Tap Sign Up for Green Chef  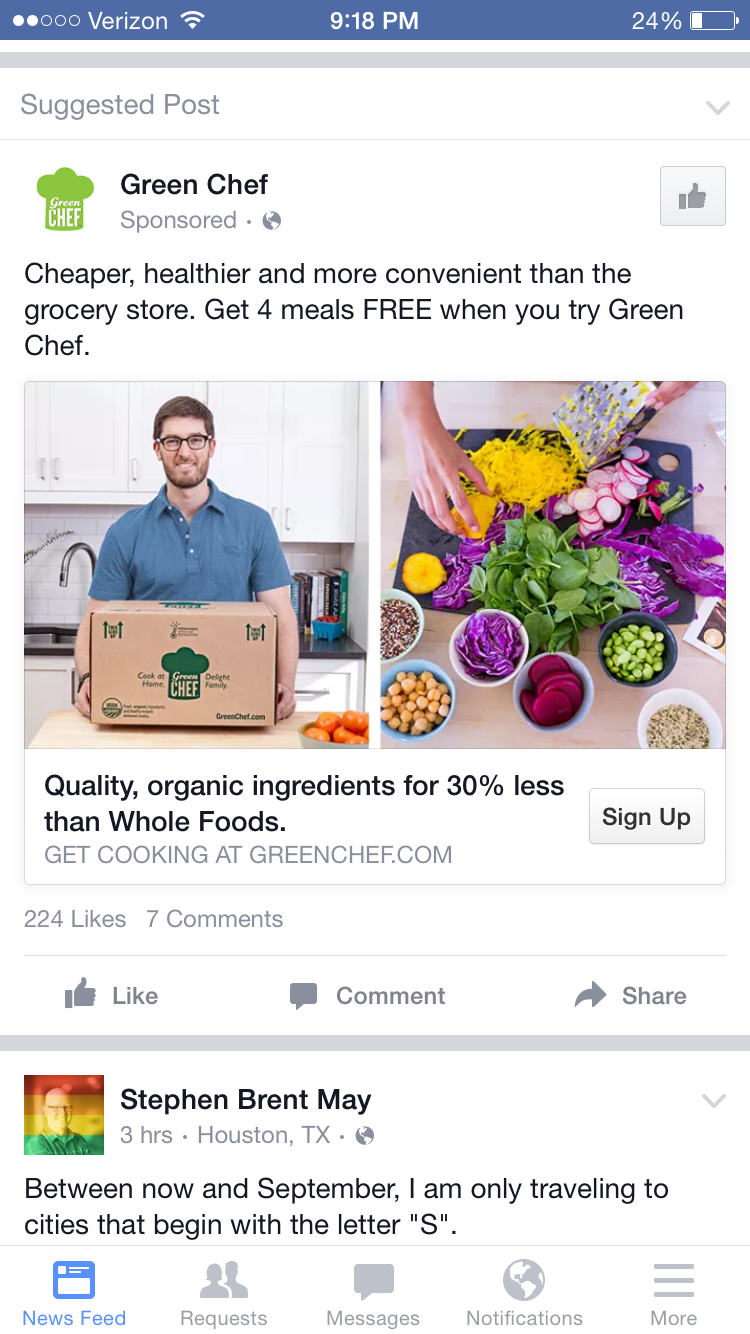point(647,817)
